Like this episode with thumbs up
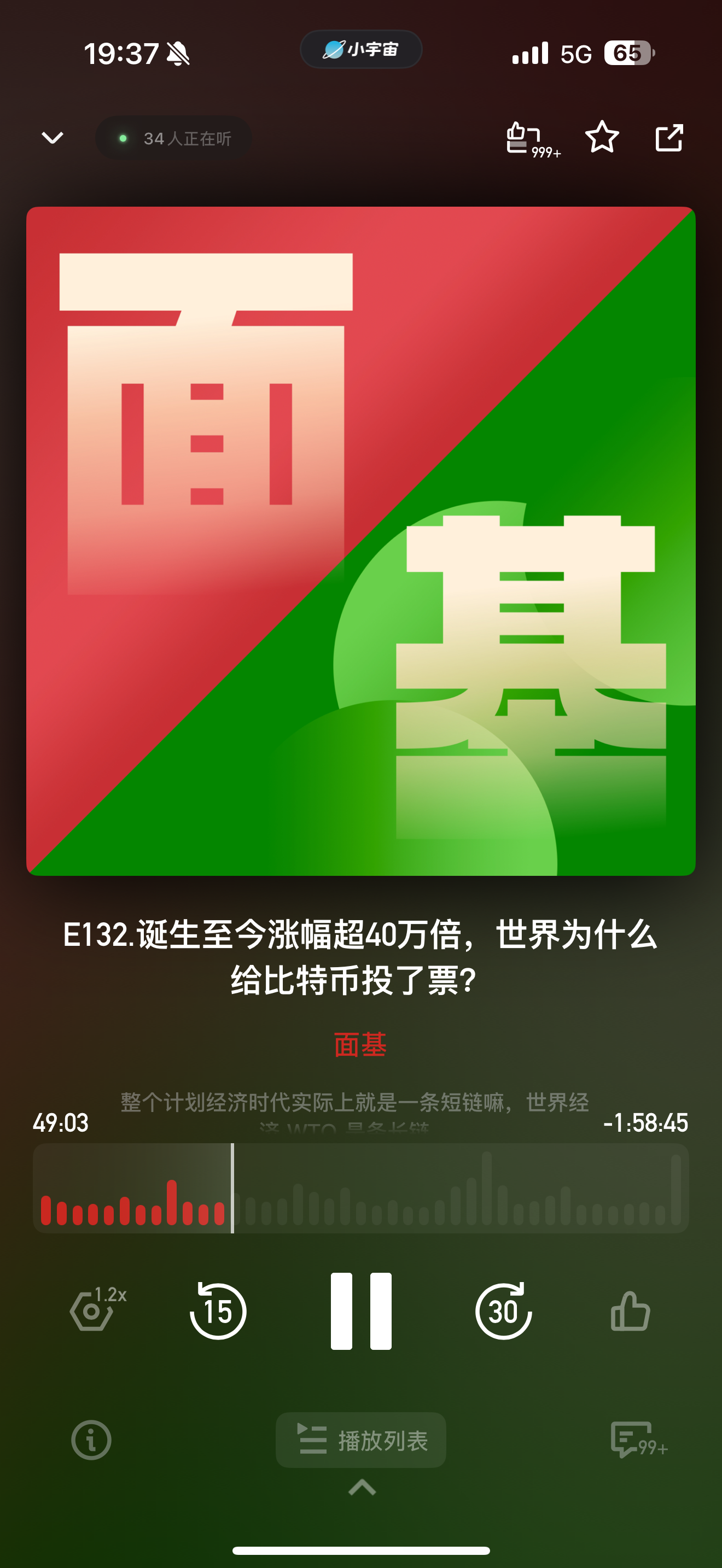Screen dimensions: 722x1568 pyautogui.click(x=630, y=1310)
